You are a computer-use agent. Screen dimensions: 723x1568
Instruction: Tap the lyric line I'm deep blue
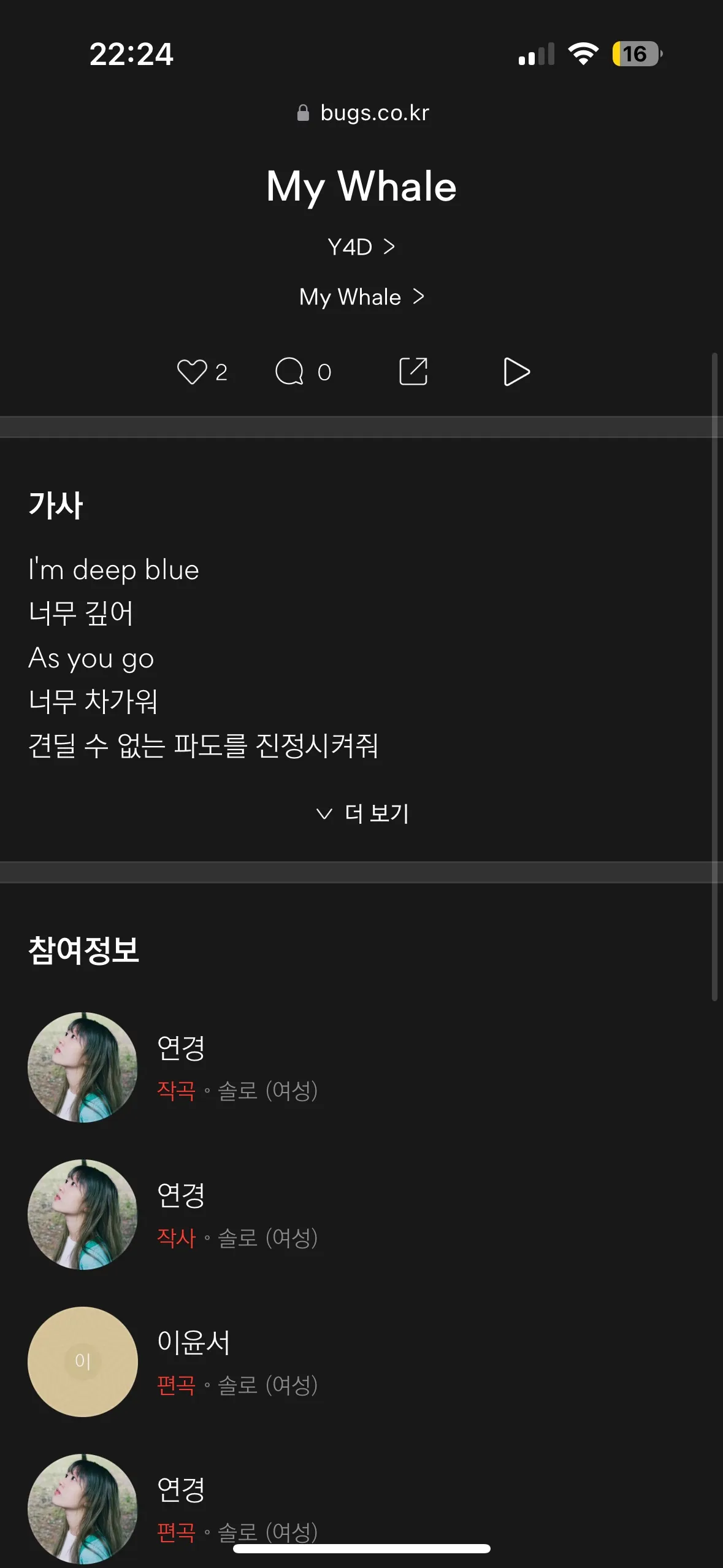[x=114, y=569]
